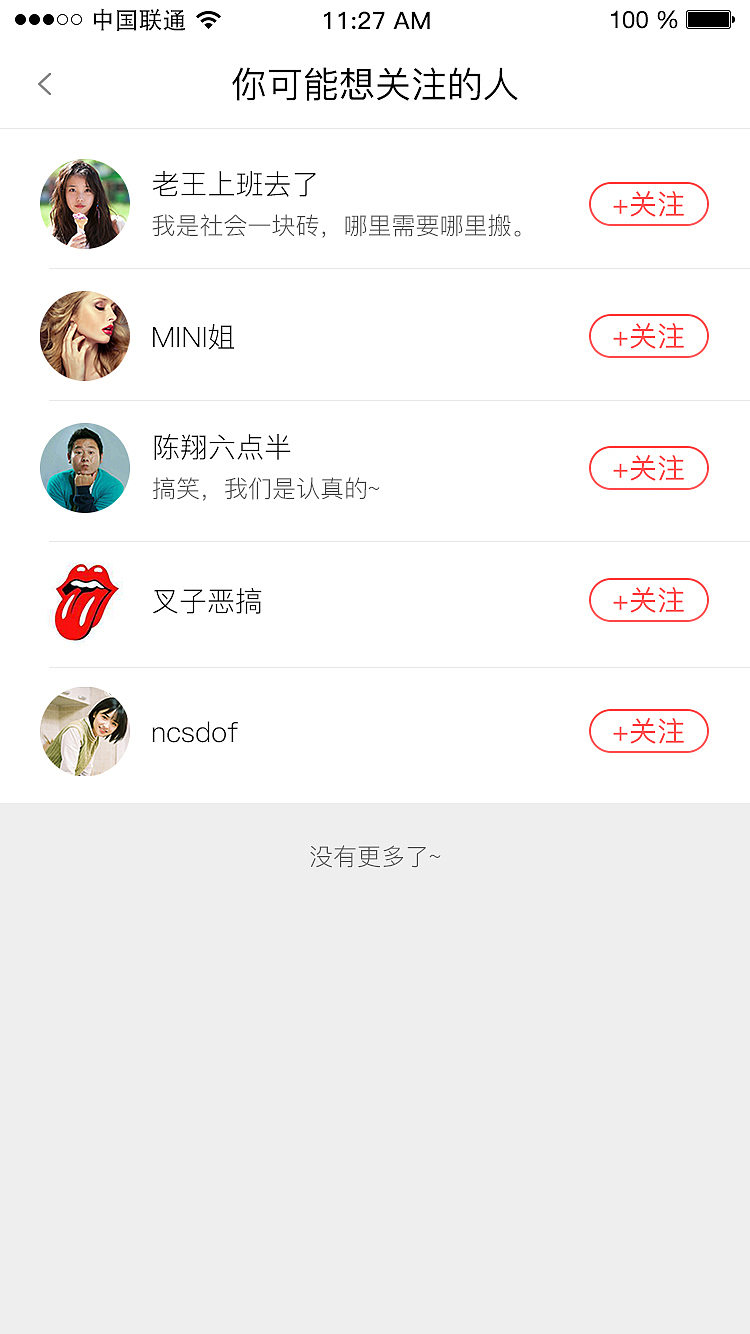Tap MINI姐's avatar photo
This screenshot has height=1334, width=750.
[x=85, y=336]
